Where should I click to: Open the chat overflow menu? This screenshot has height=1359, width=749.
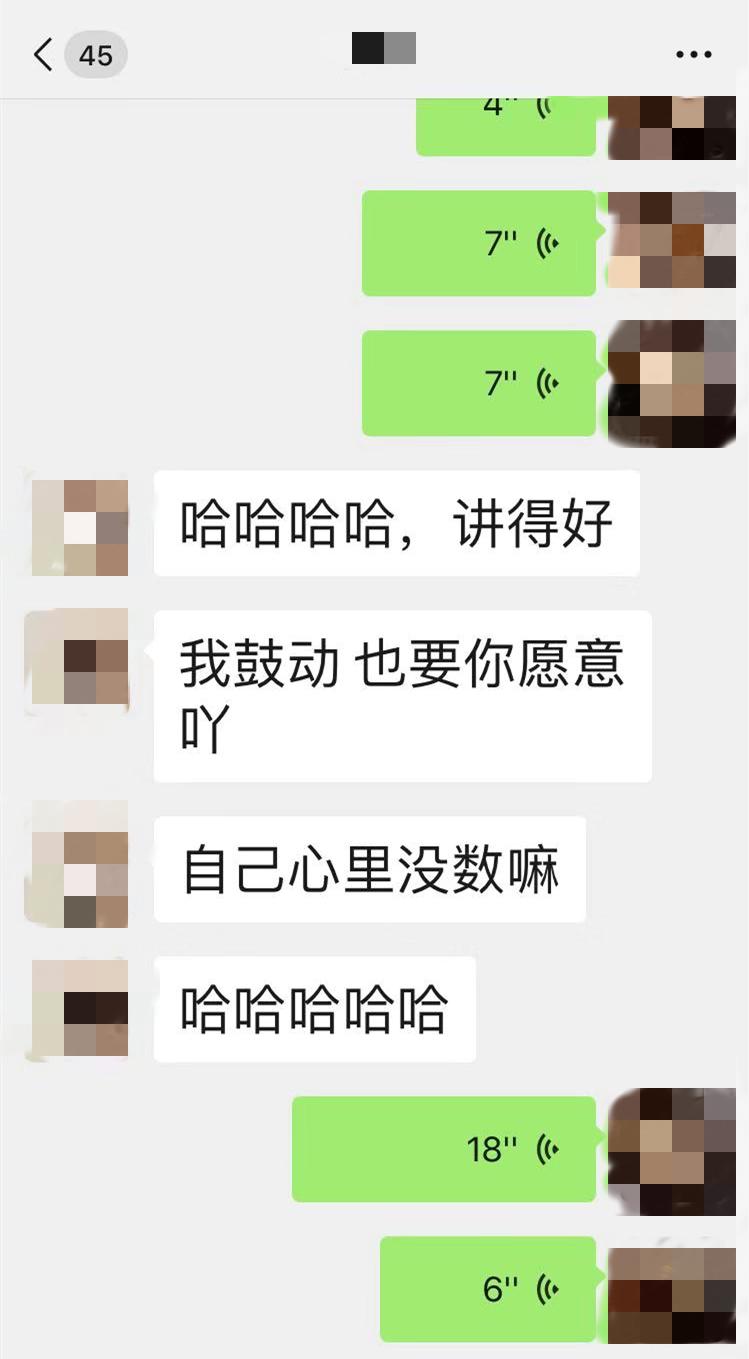click(x=693, y=54)
